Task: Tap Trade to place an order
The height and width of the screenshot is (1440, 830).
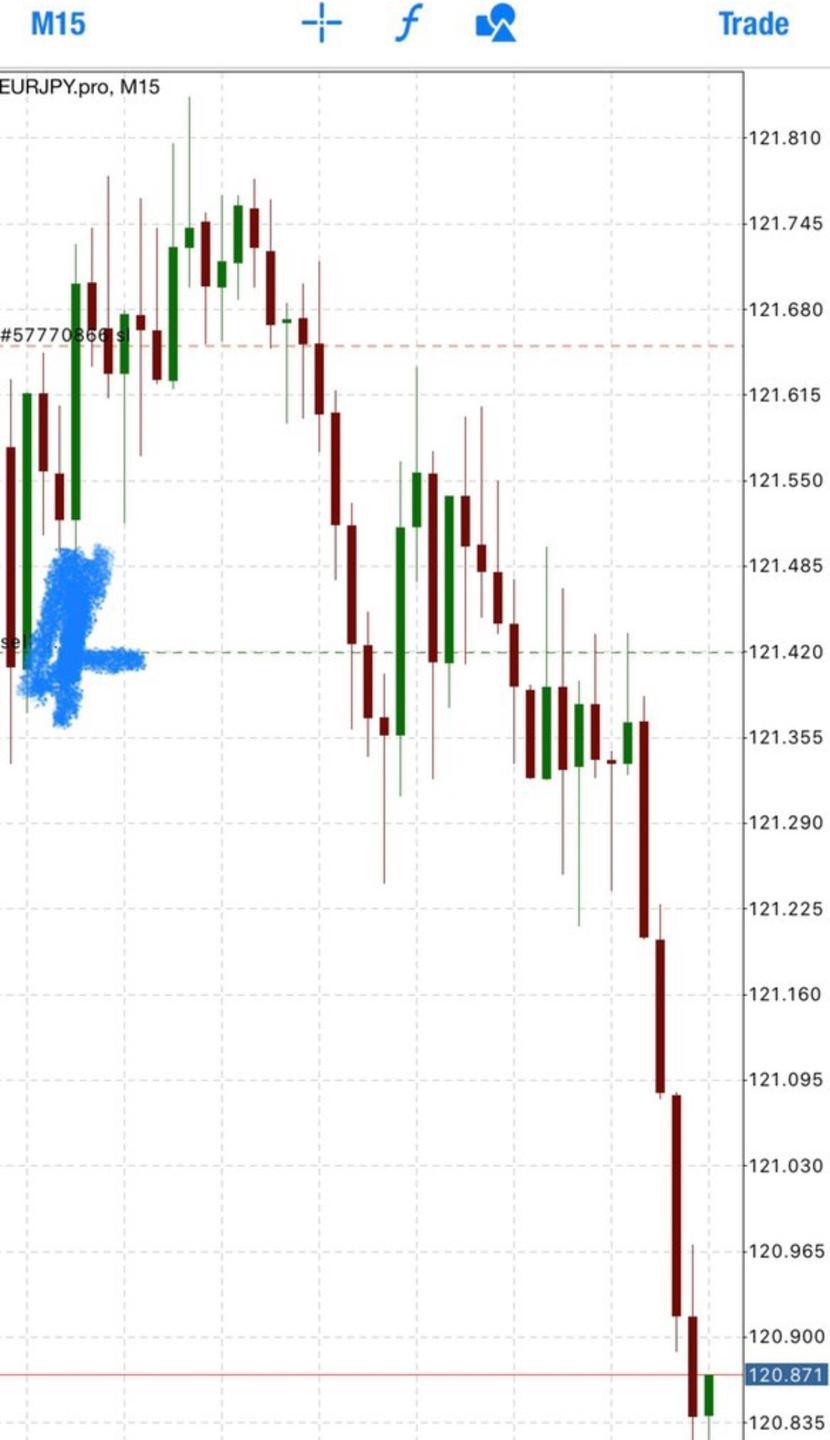Action: point(753,23)
